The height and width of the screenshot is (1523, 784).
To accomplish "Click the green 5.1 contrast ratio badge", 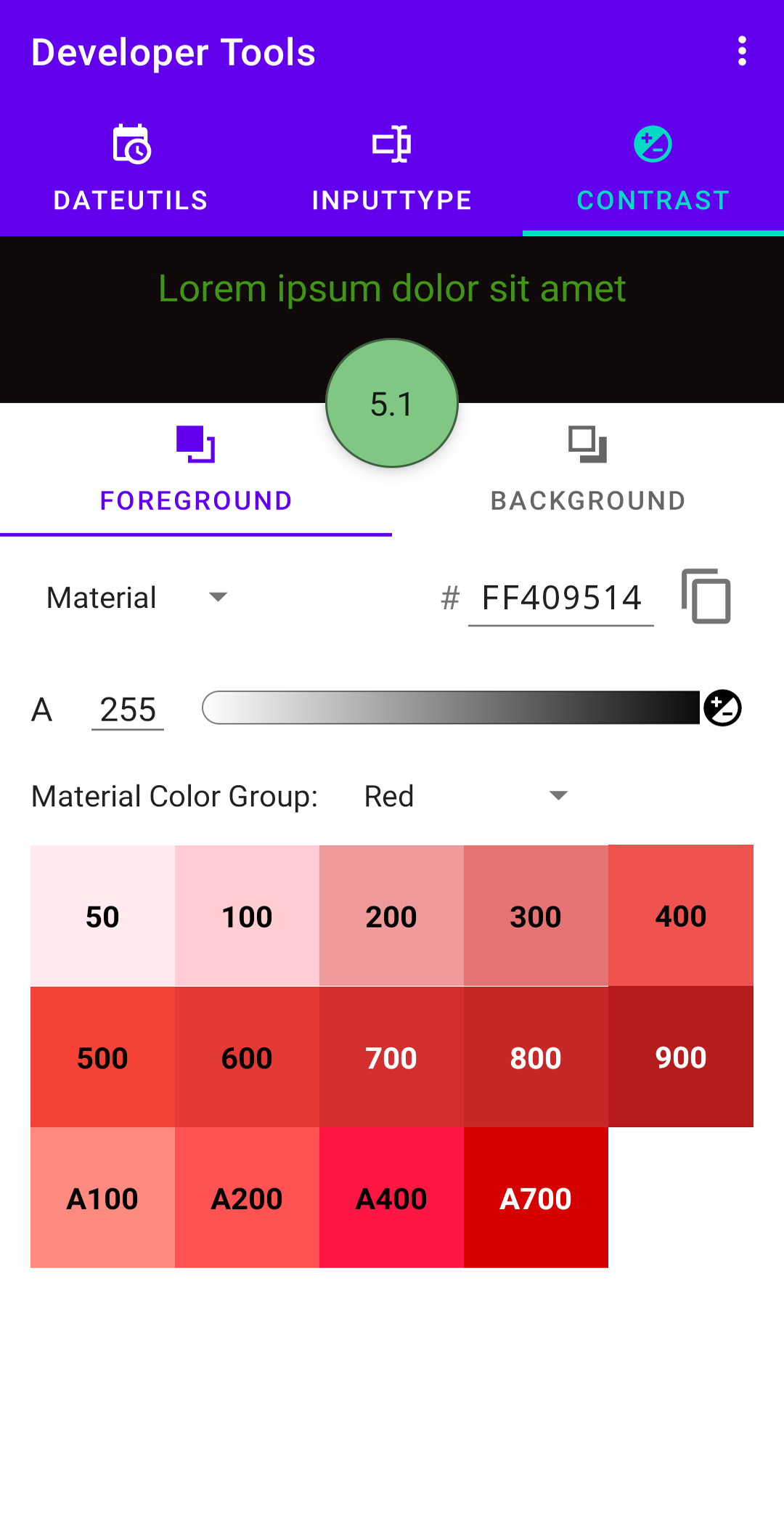I will (x=391, y=402).
